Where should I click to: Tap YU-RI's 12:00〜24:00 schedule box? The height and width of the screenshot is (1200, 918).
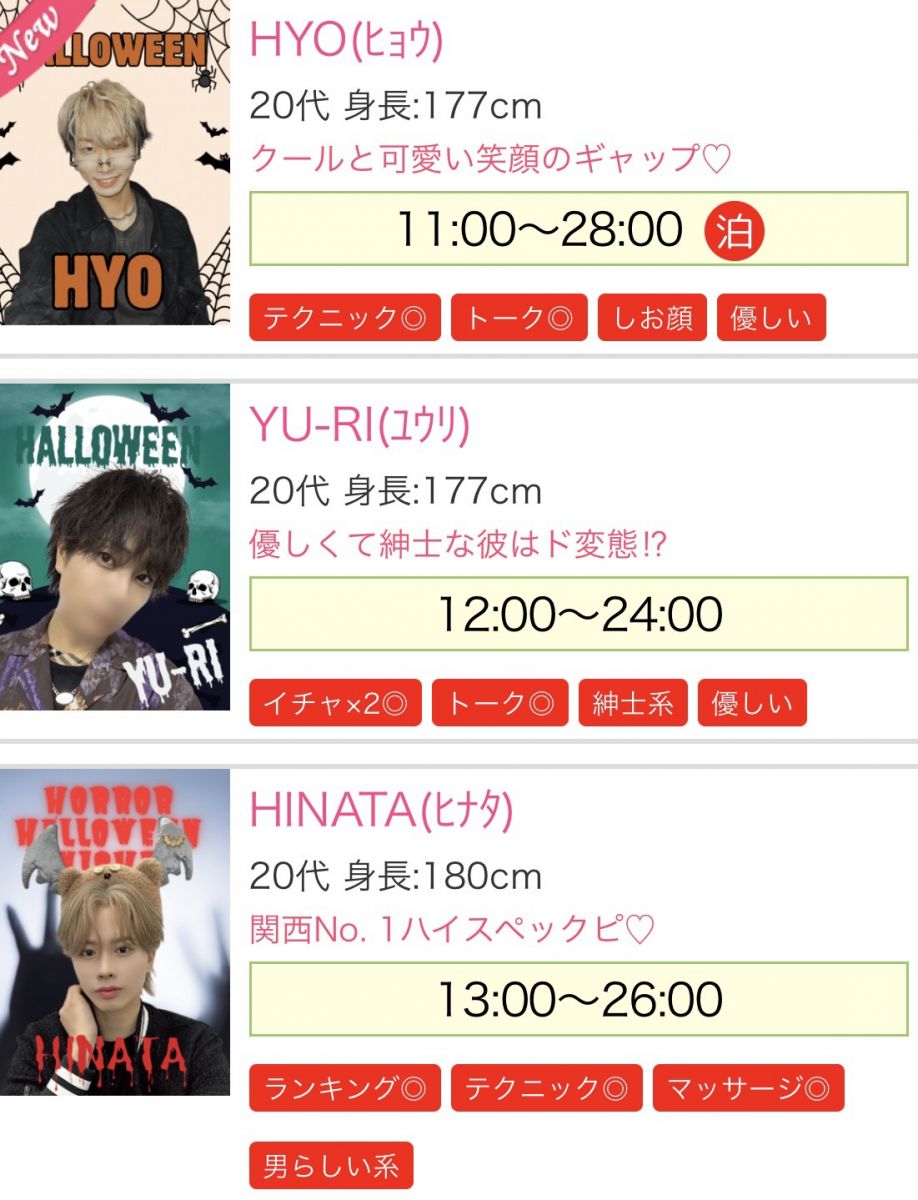[x=578, y=614]
